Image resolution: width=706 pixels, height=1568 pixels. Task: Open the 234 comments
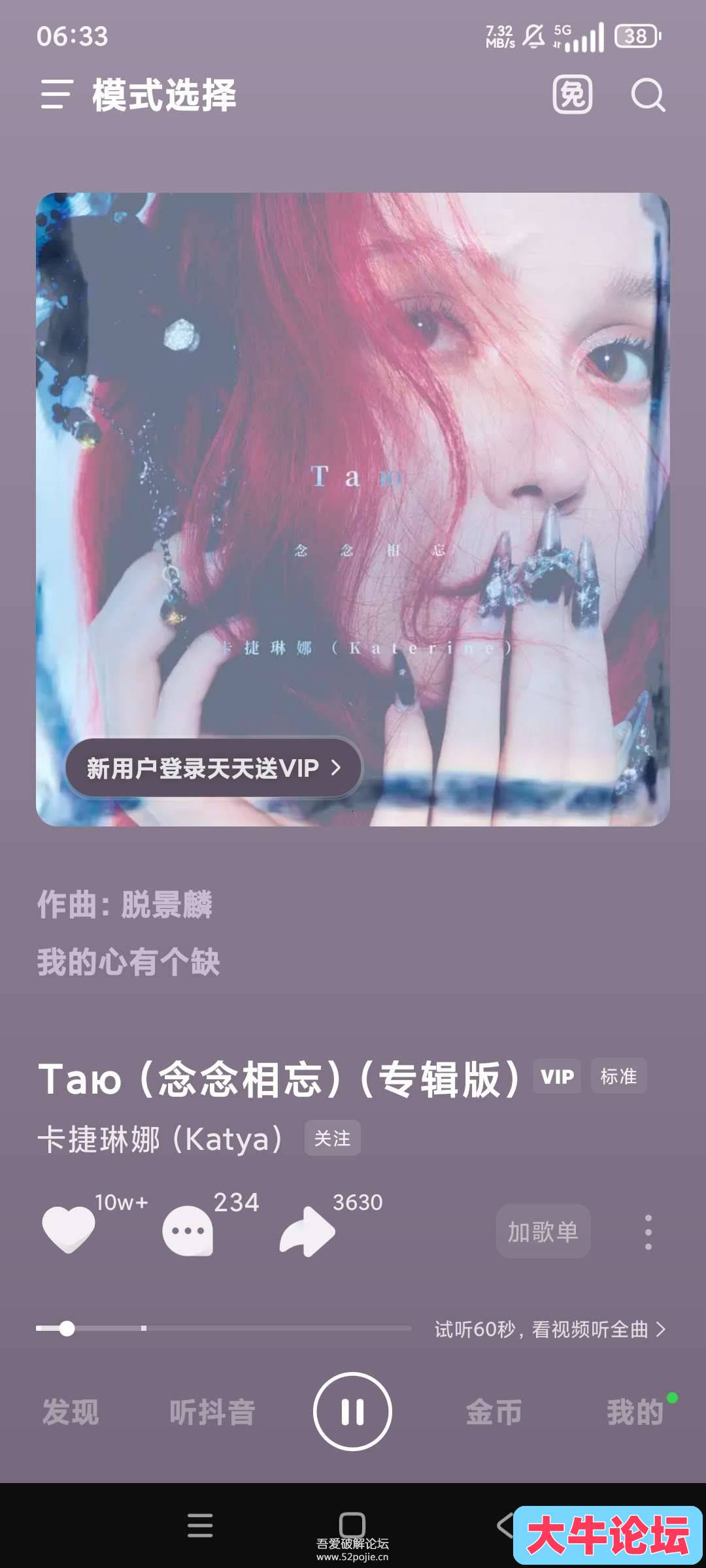[188, 1230]
